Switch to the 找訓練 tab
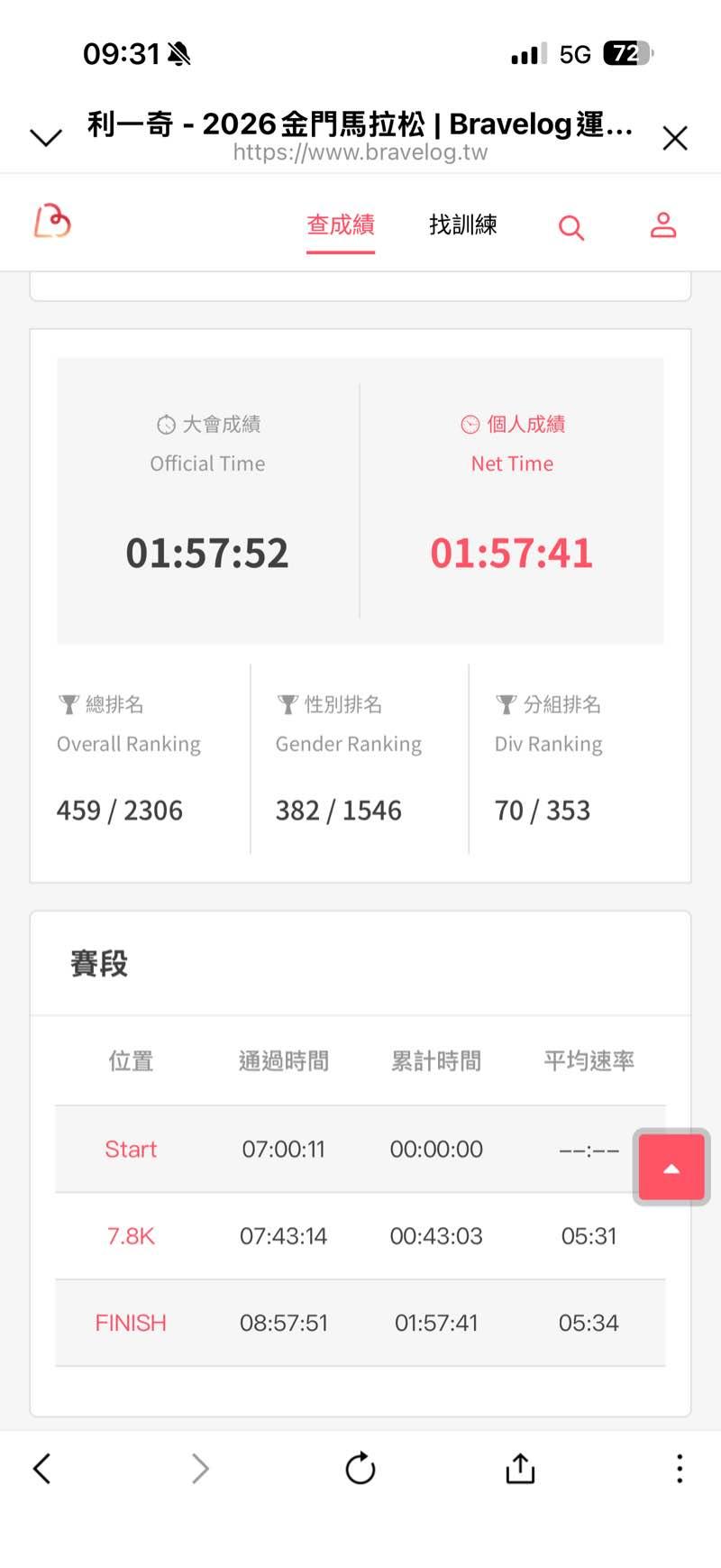 [463, 225]
